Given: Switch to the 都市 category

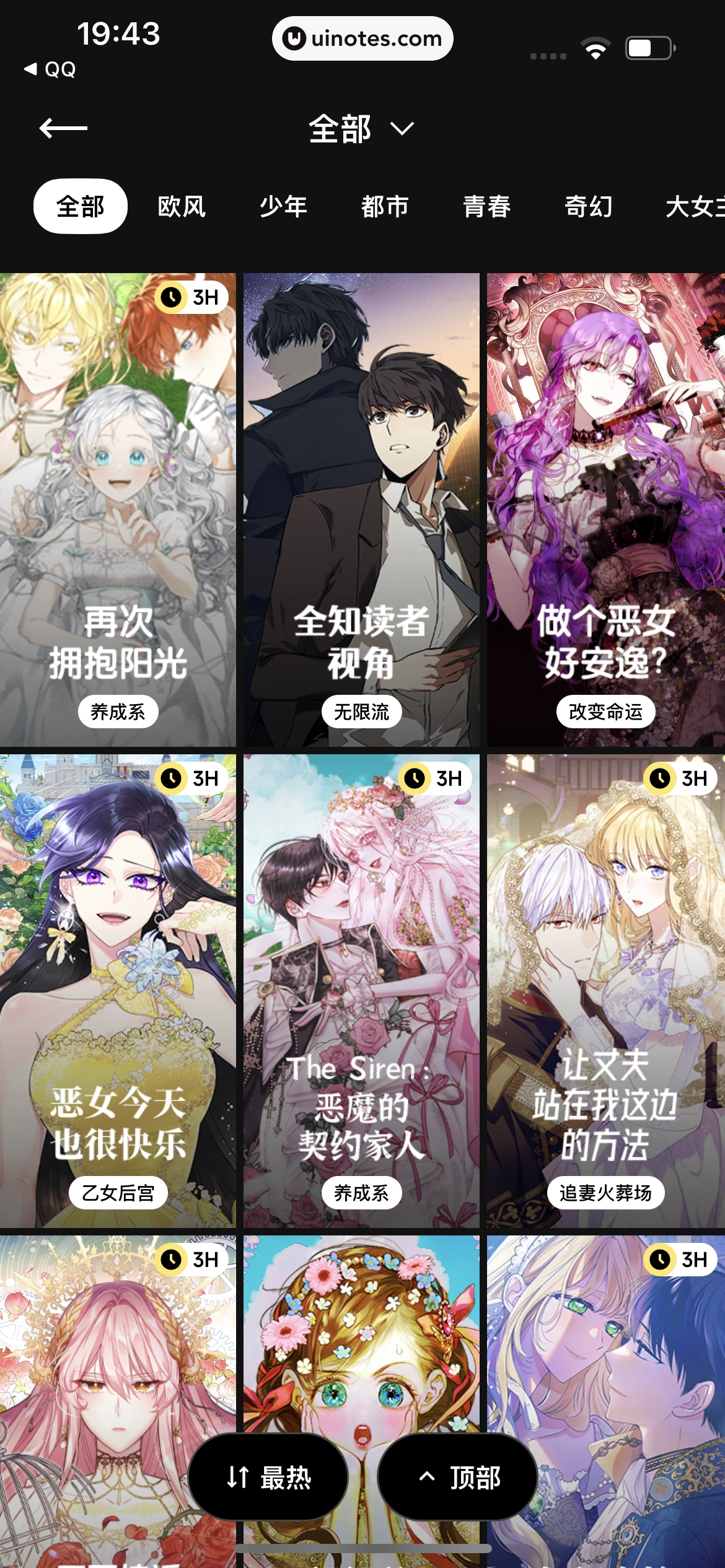Looking at the screenshot, I should click(x=385, y=206).
